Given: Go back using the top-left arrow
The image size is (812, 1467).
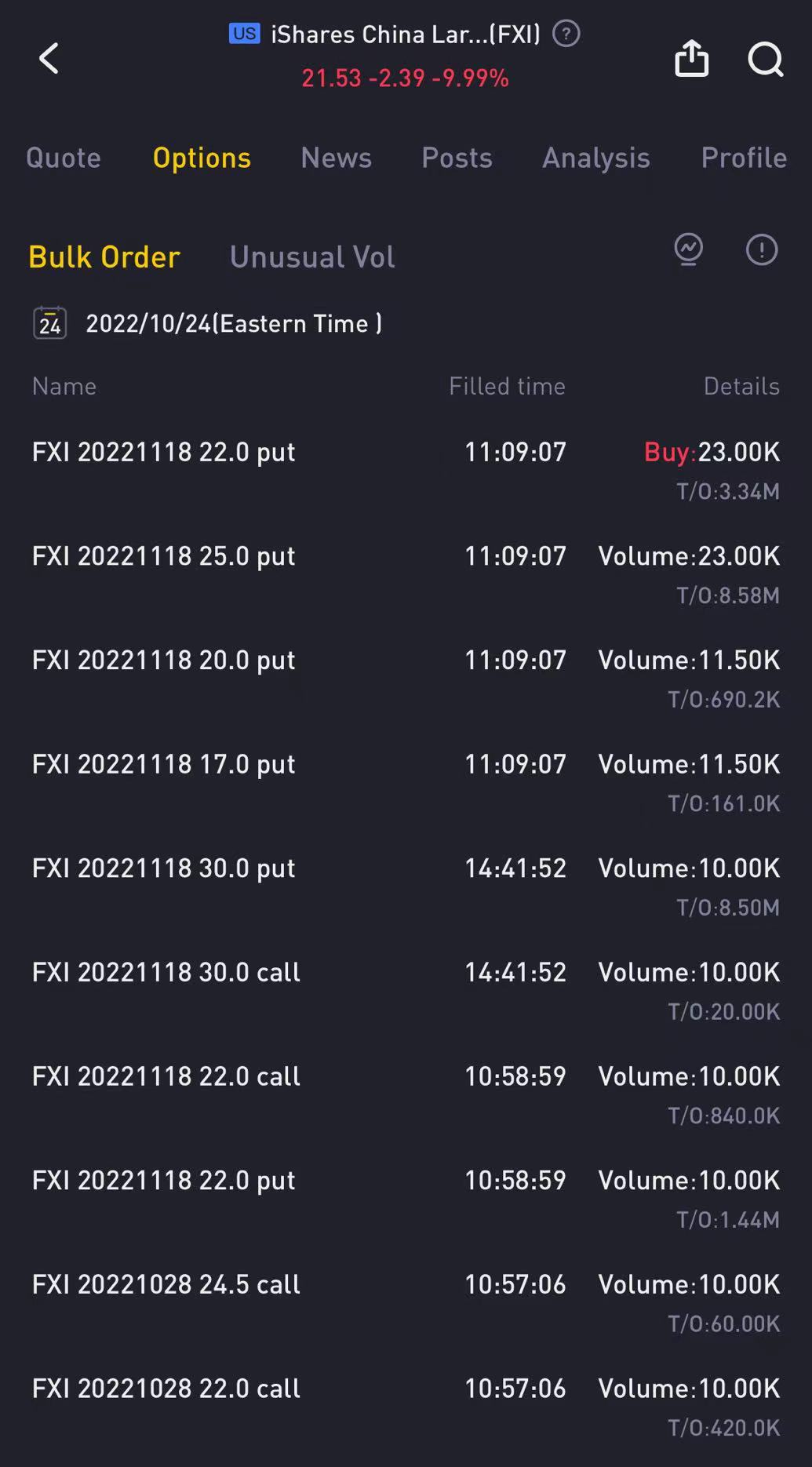Looking at the screenshot, I should [49, 59].
